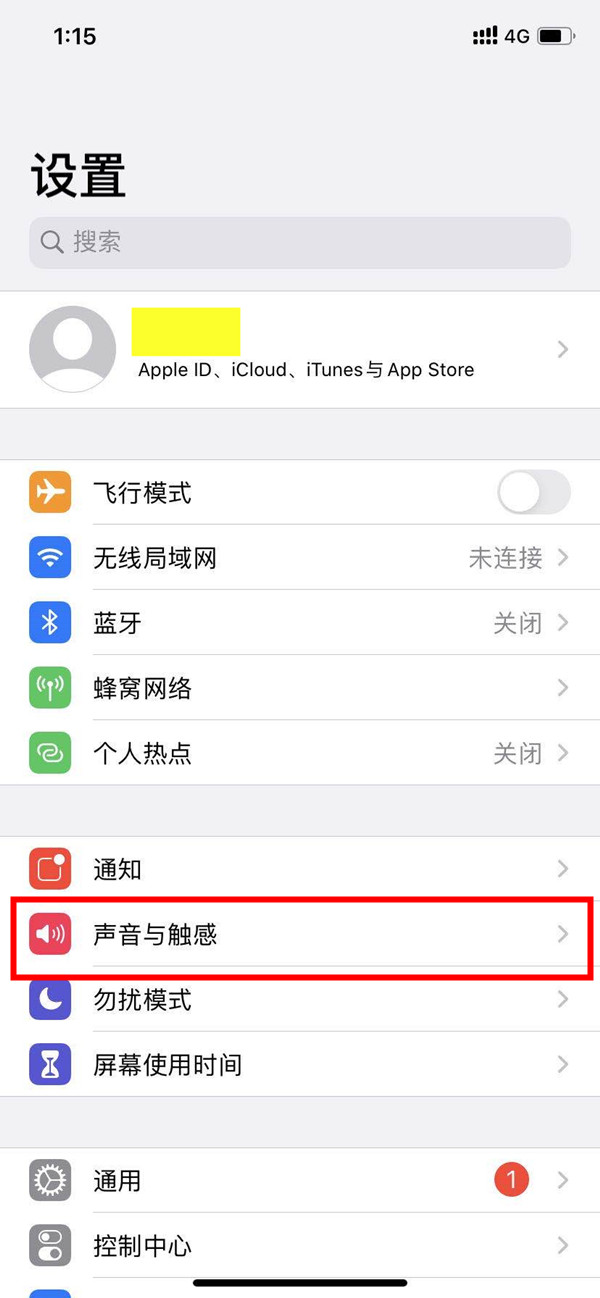Open the Apple ID account row
Image resolution: width=600 pixels, height=1298 pixels.
point(300,349)
